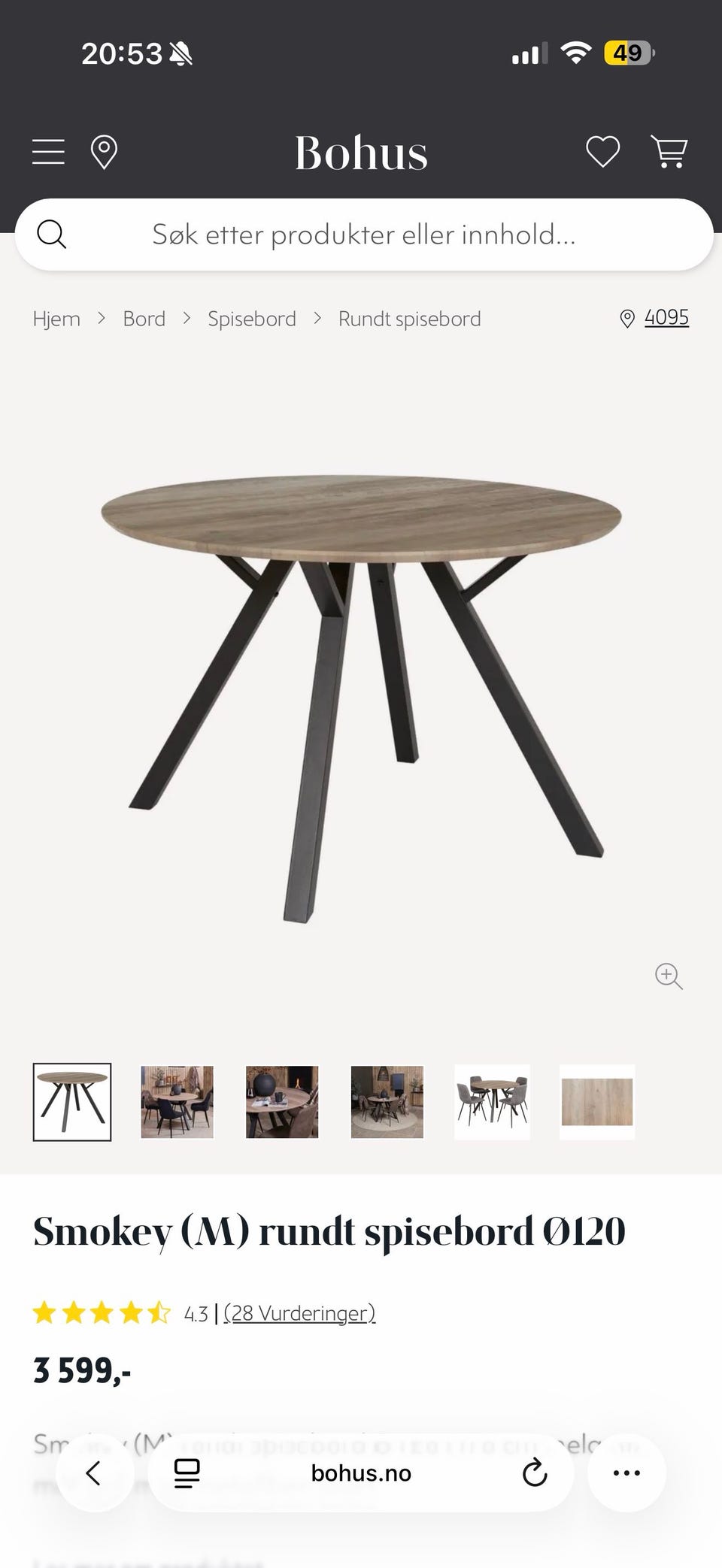Open the store locator pin icon
722x1568 pixels.
pyautogui.click(x=104, y=153)
